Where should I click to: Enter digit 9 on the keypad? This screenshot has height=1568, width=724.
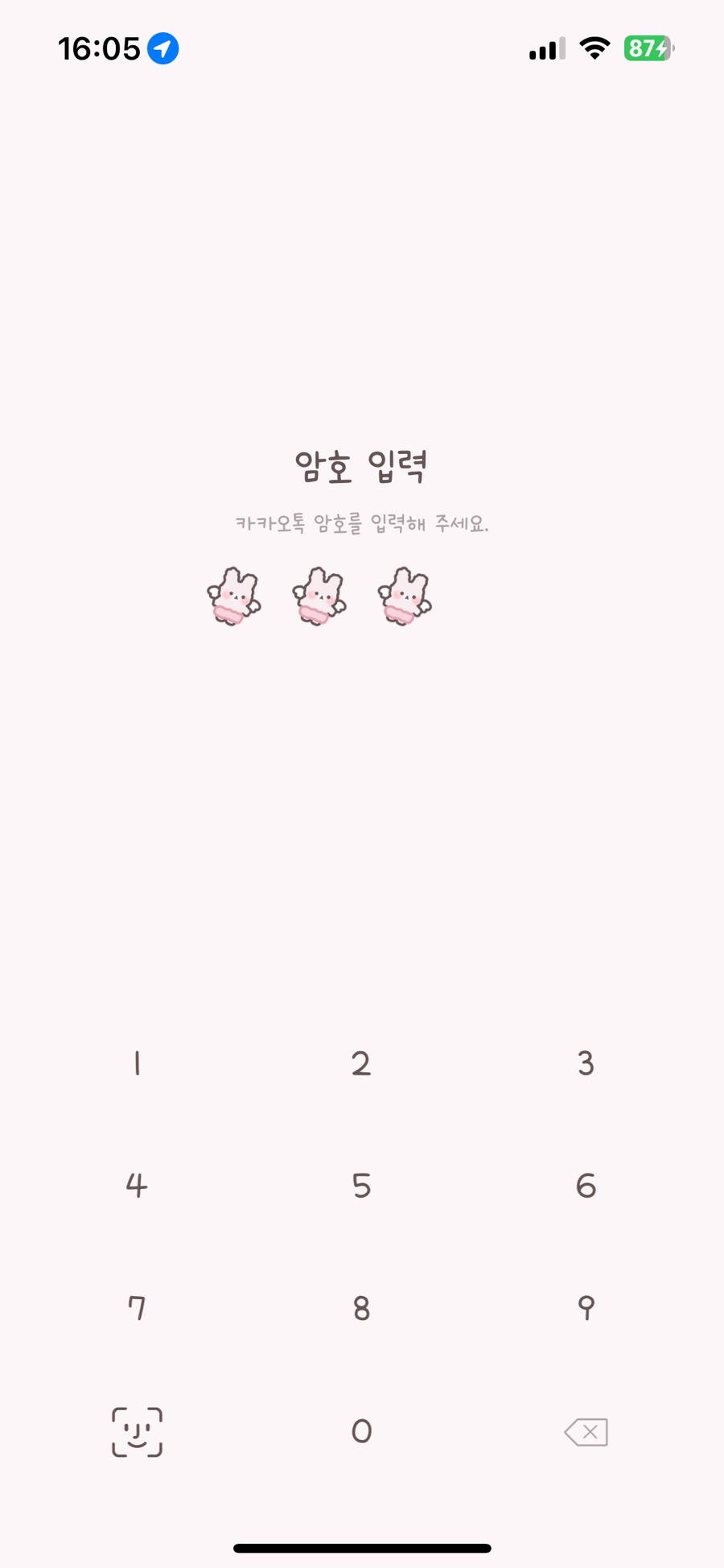(x=586, y=1308)
